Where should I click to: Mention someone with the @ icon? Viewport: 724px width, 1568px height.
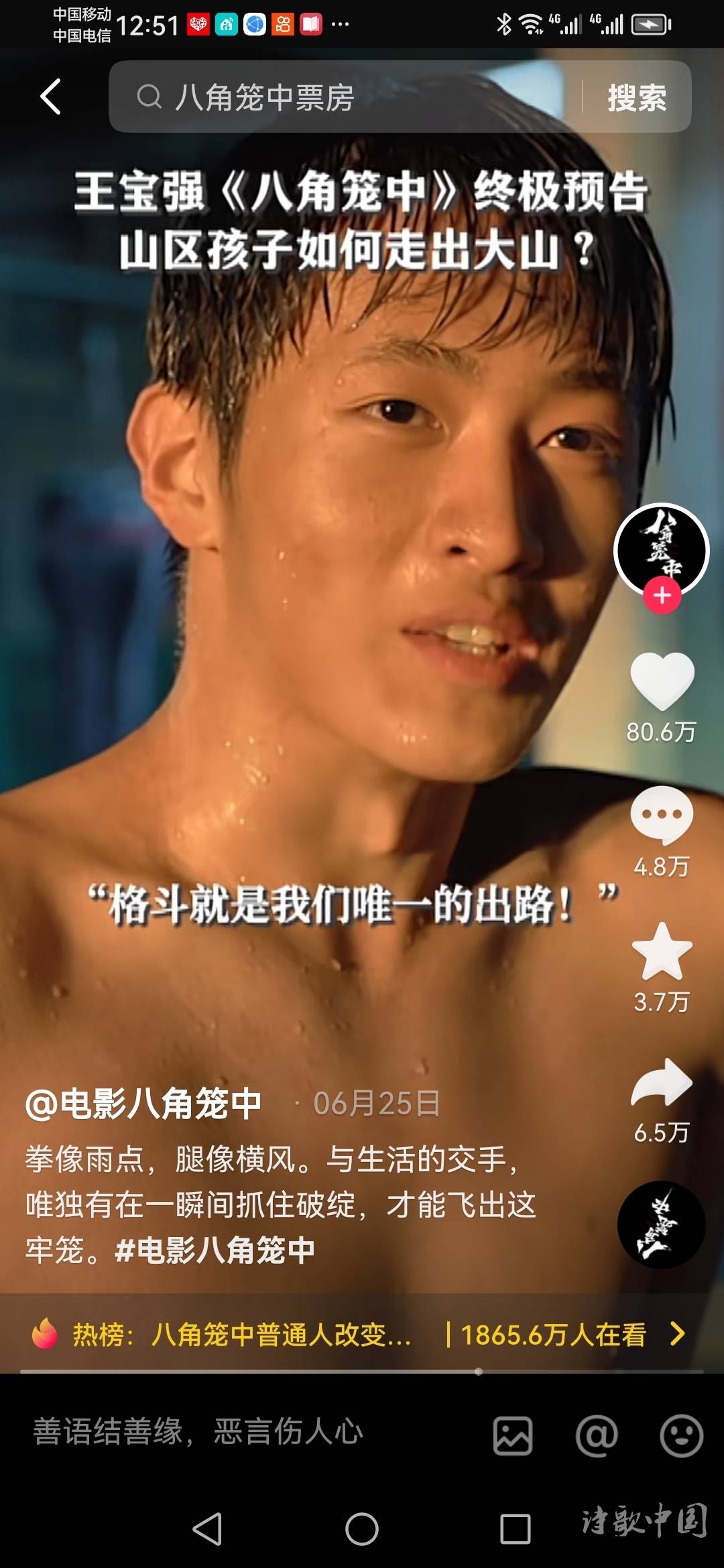(x=597, y=1435)
